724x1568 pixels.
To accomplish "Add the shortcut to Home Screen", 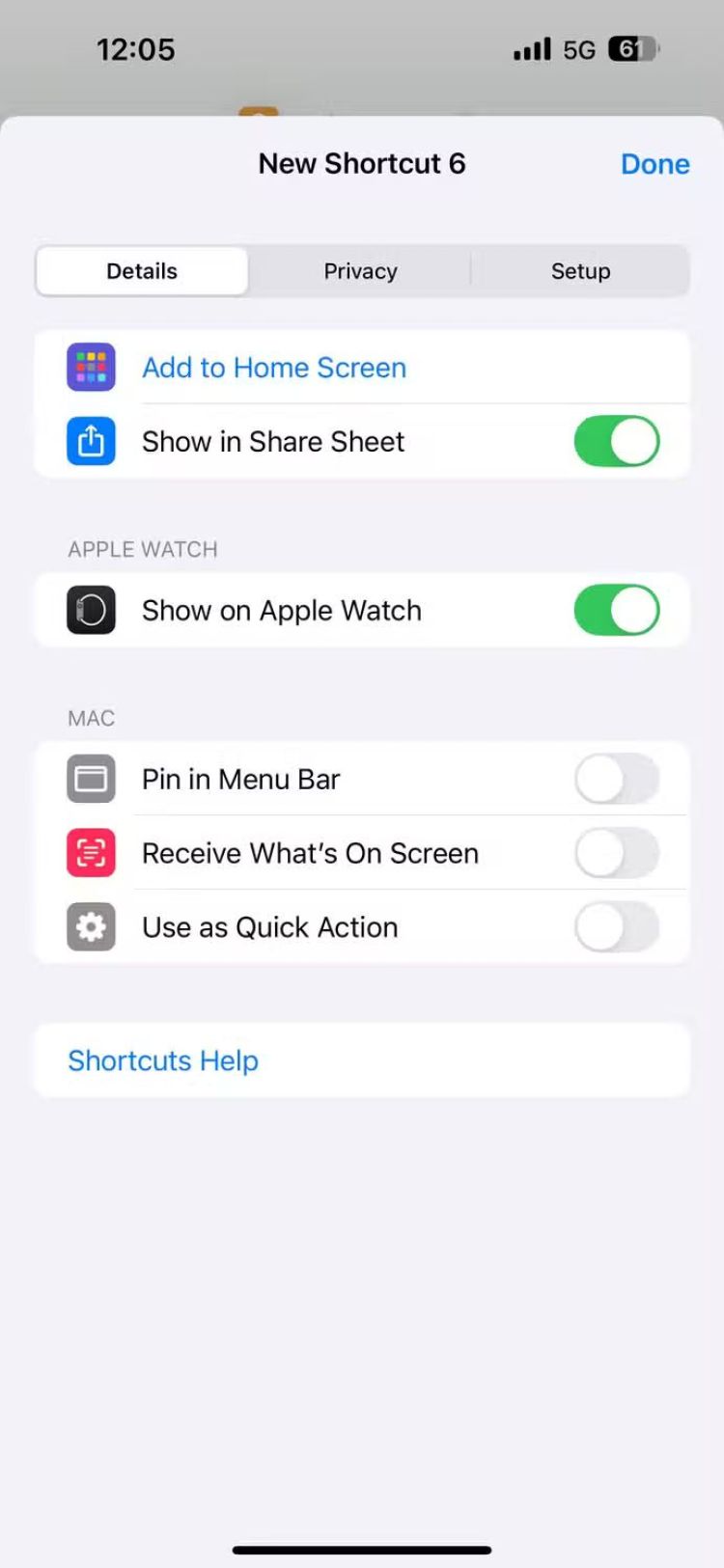I will [274, 368].
